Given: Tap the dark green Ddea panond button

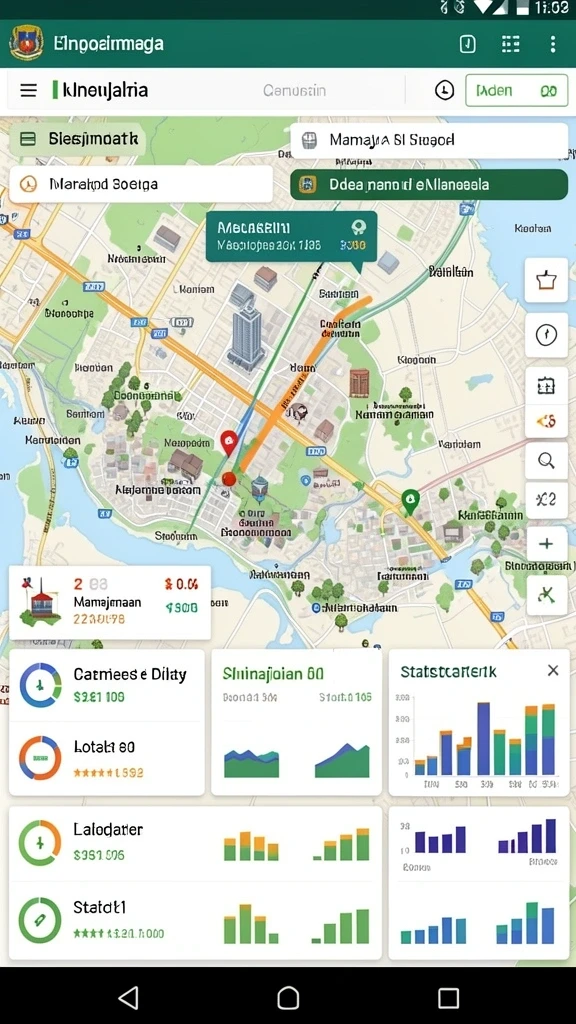Looking at the screenshot, I should click(x=429, y=185).
